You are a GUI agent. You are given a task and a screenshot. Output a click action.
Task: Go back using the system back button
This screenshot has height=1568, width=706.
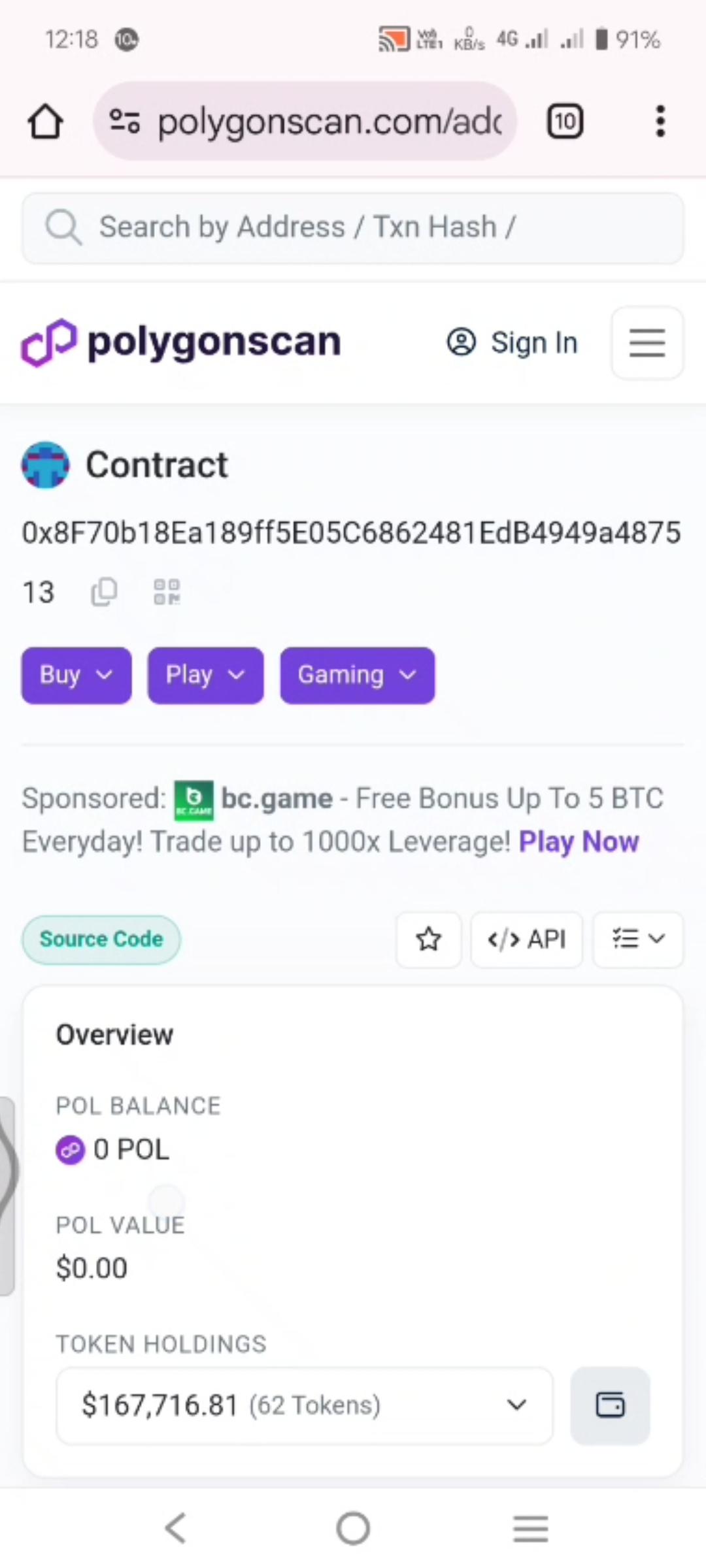[176, 1529]
